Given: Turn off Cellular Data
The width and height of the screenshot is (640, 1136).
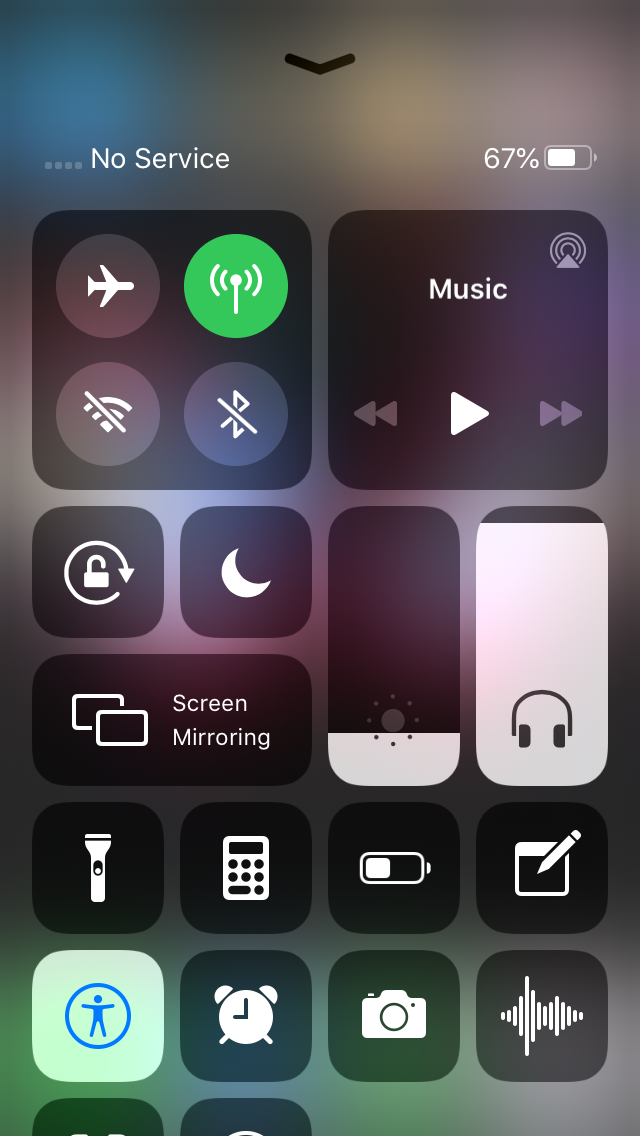Looking at the screenshot, I should click(236, 286).
